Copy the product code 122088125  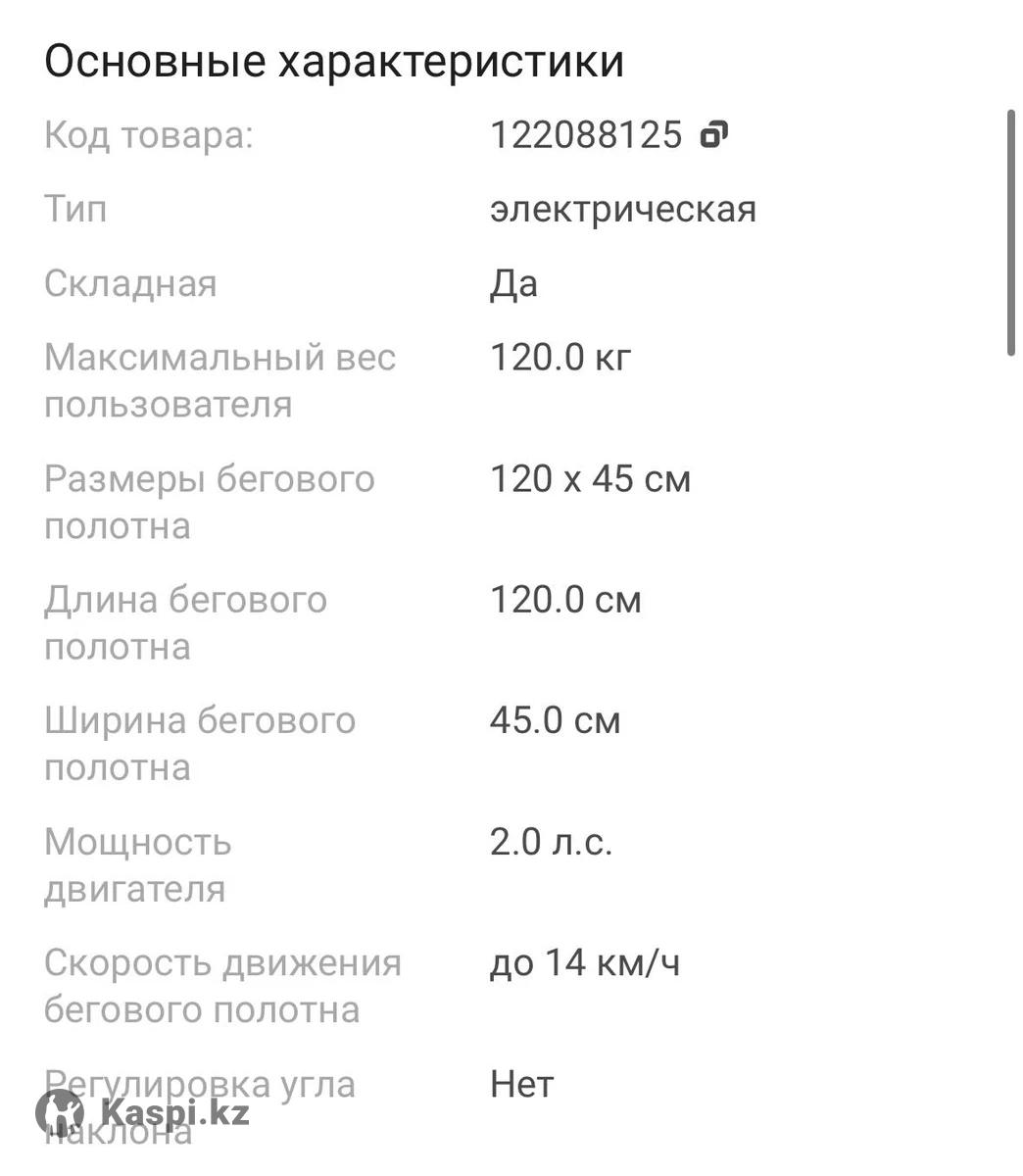[714, 134]
